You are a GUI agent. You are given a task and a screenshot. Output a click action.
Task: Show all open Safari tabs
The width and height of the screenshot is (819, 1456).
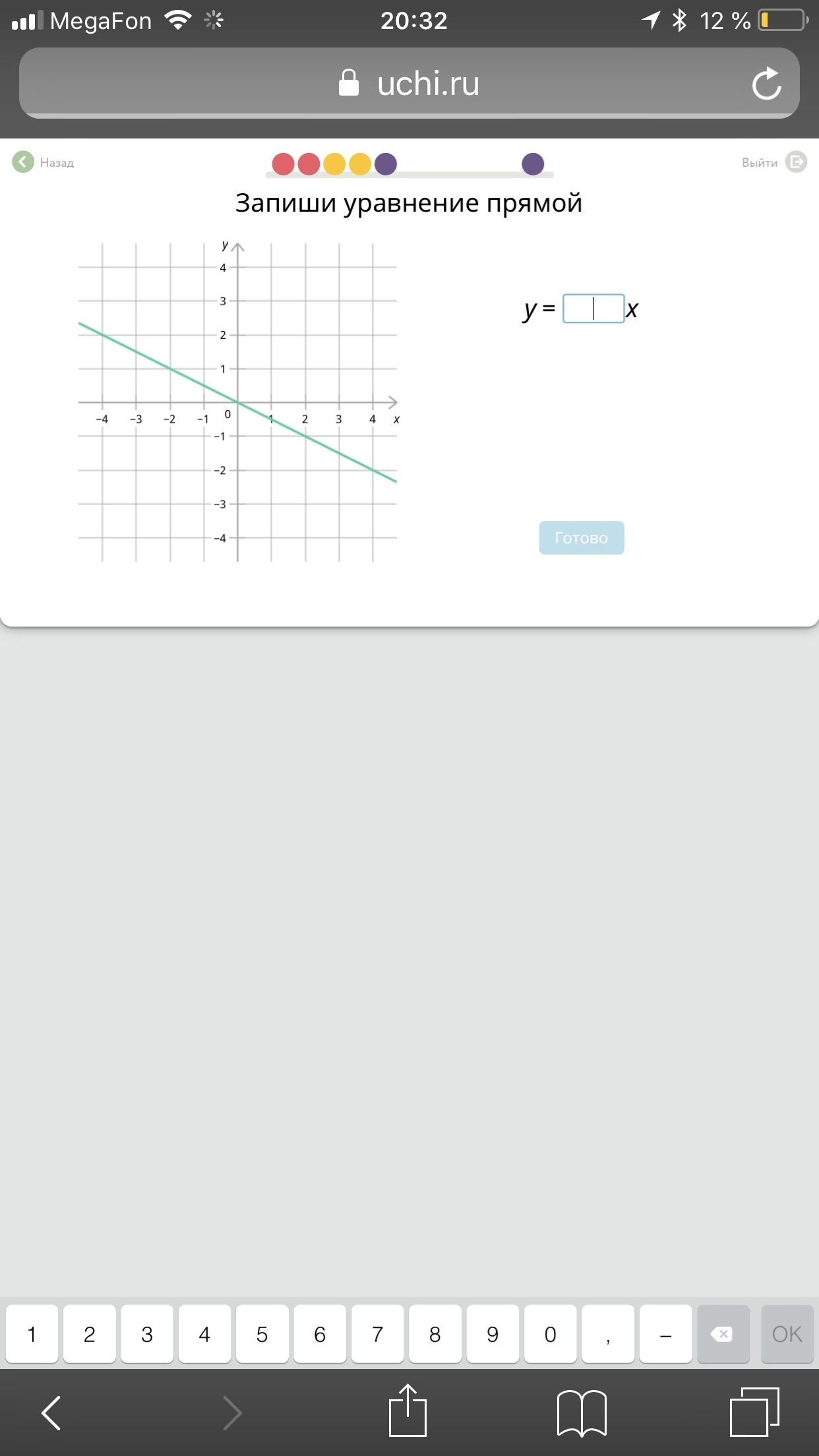754,1412
